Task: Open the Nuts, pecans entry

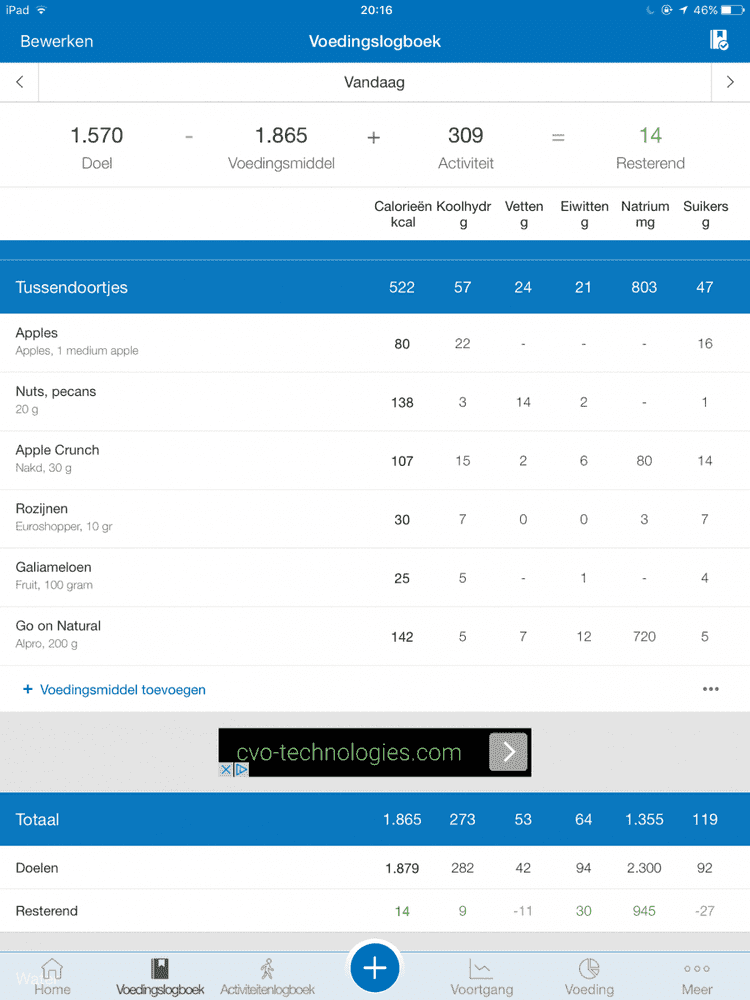Action: pyautogui.click(x=200, y=401)
